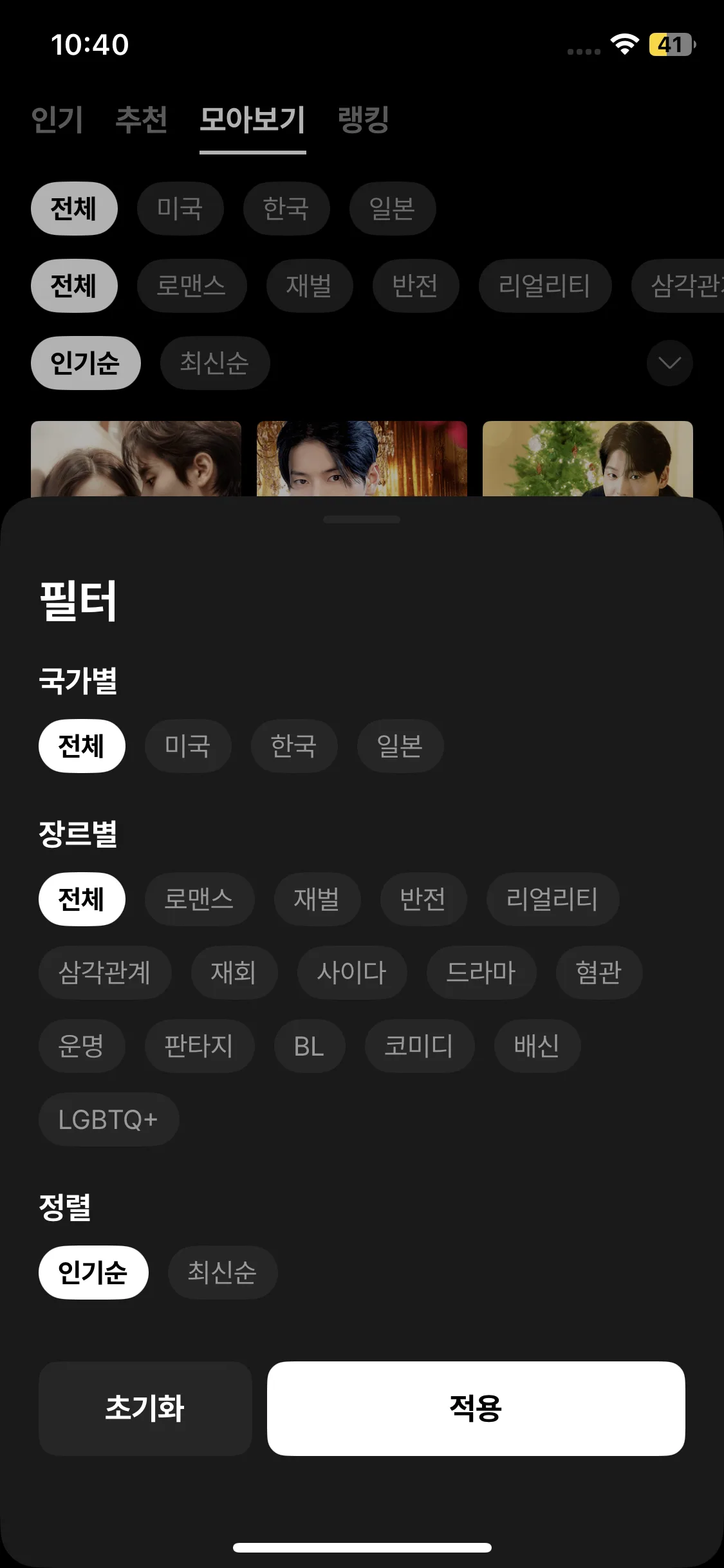Pick the 사이다 genre chip
Viewport: 724px width, 1568px height.
(351, 972)
